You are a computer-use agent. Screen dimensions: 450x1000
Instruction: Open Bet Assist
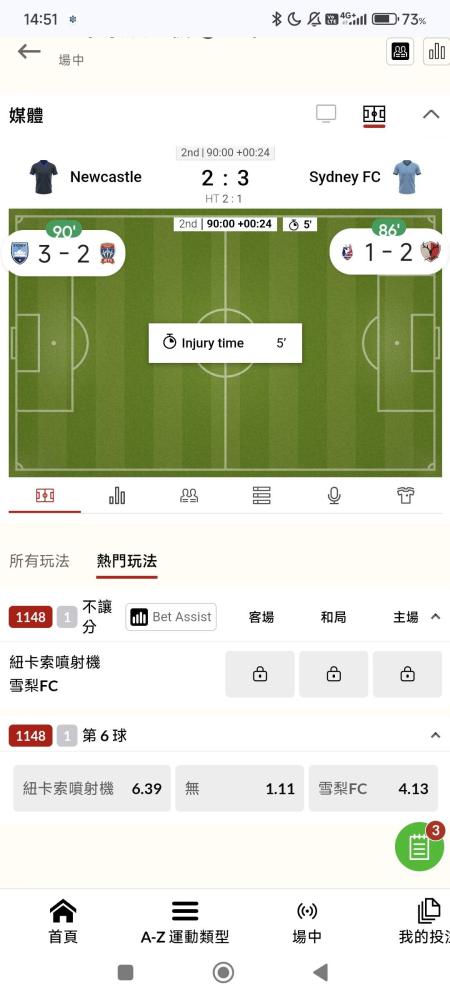pos(171,617)
